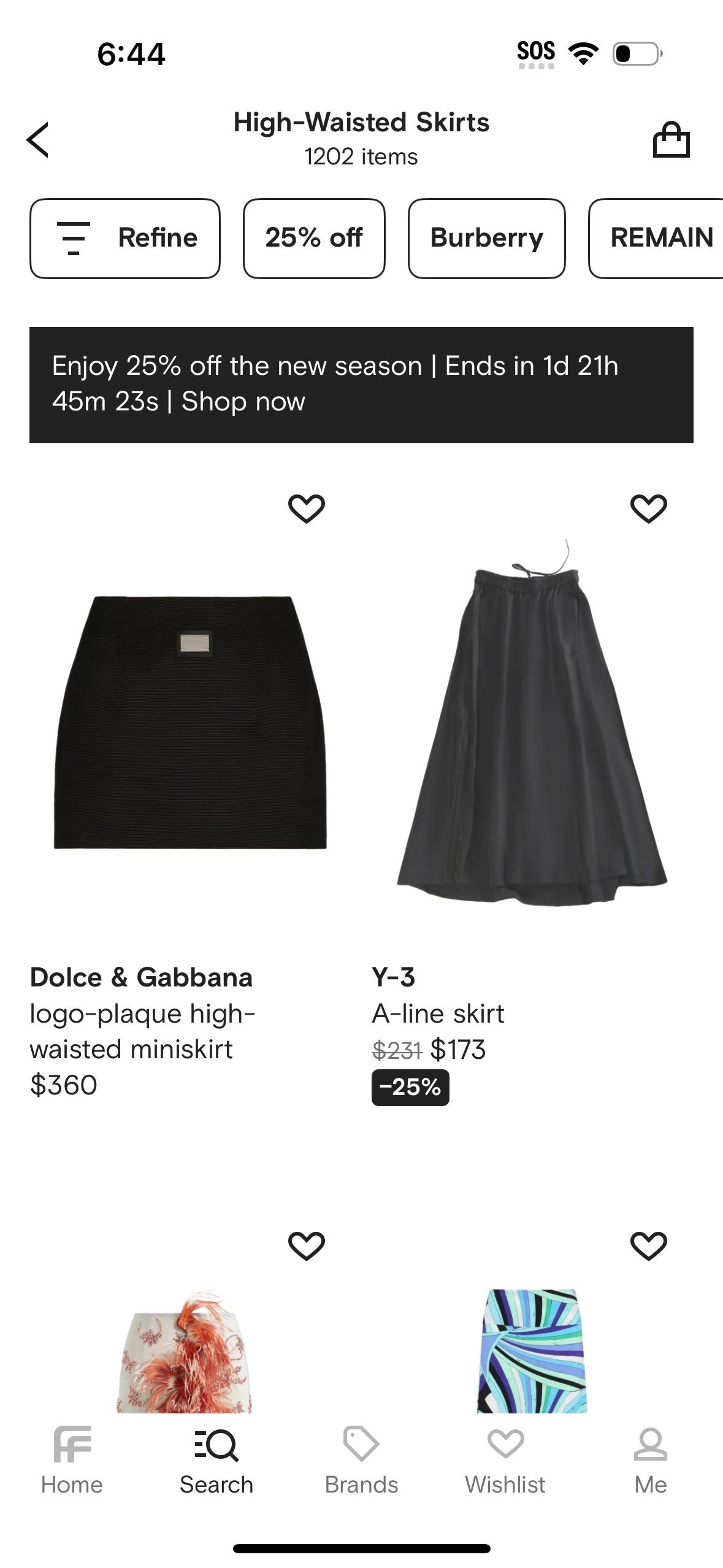723x1568 pixels.
Task: Favorite the Dolce & Gabbana miniskirt
Action: click(308, 508)
